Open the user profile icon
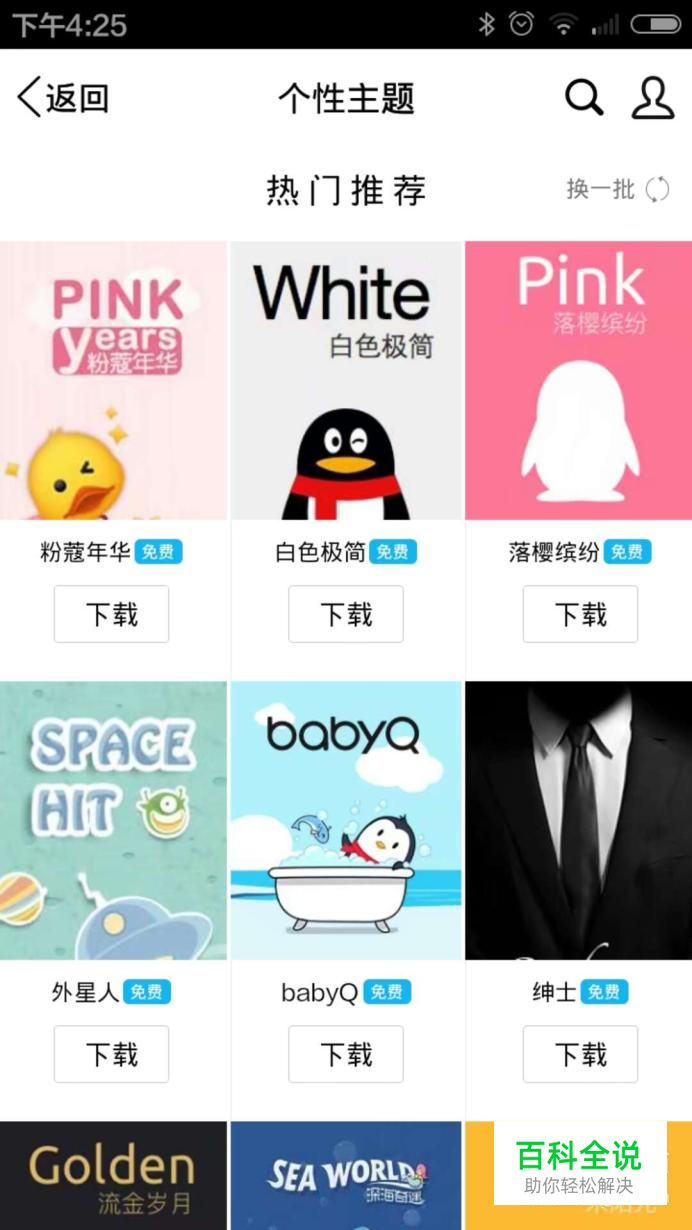Viewport: 692px width, 1230px height. [x=653, y=98]
